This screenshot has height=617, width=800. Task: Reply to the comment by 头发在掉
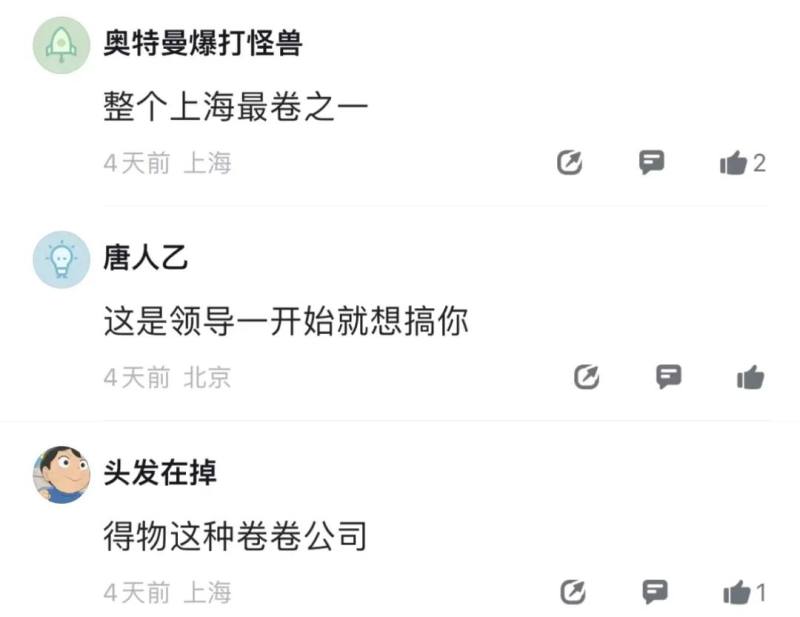tap(655, 591)
